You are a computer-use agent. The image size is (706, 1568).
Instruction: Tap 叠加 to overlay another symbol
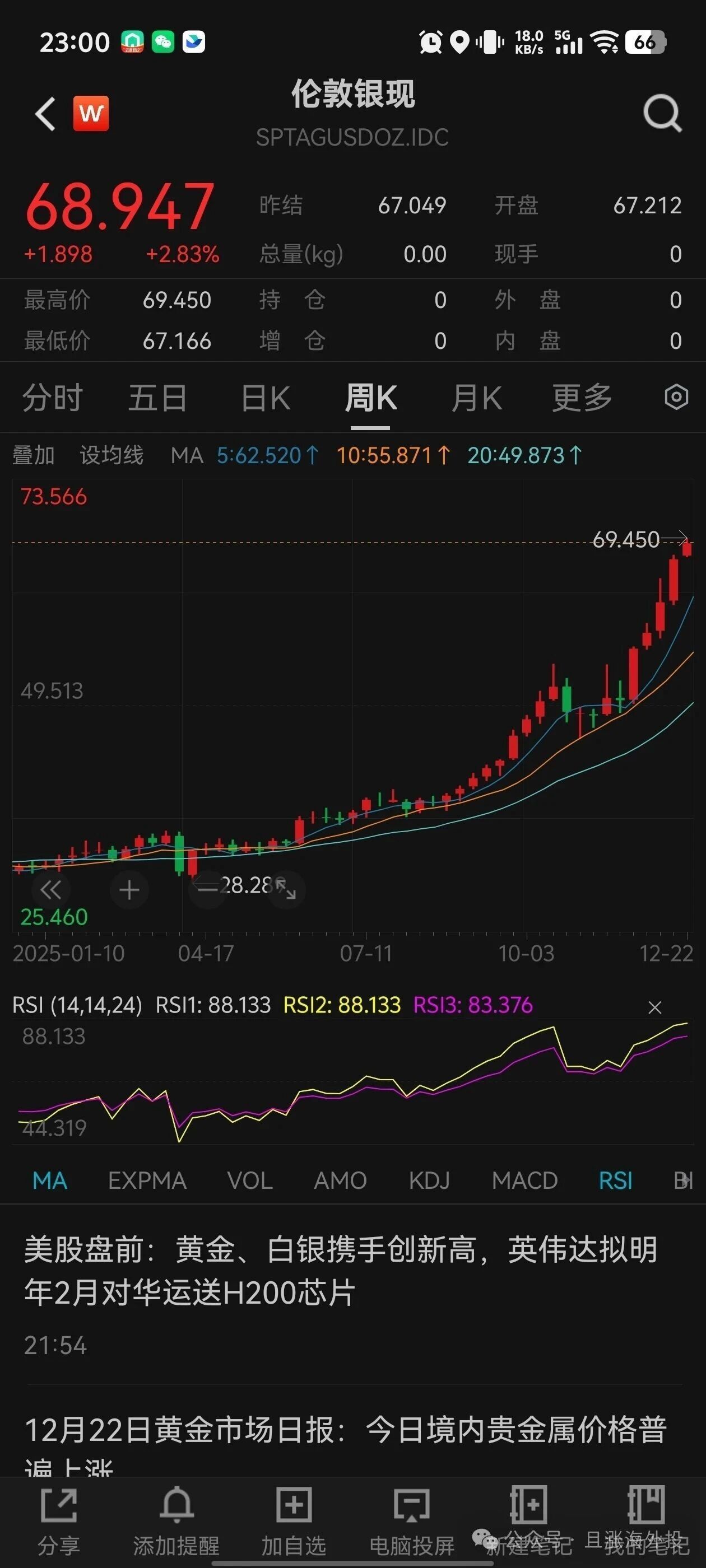34,455
